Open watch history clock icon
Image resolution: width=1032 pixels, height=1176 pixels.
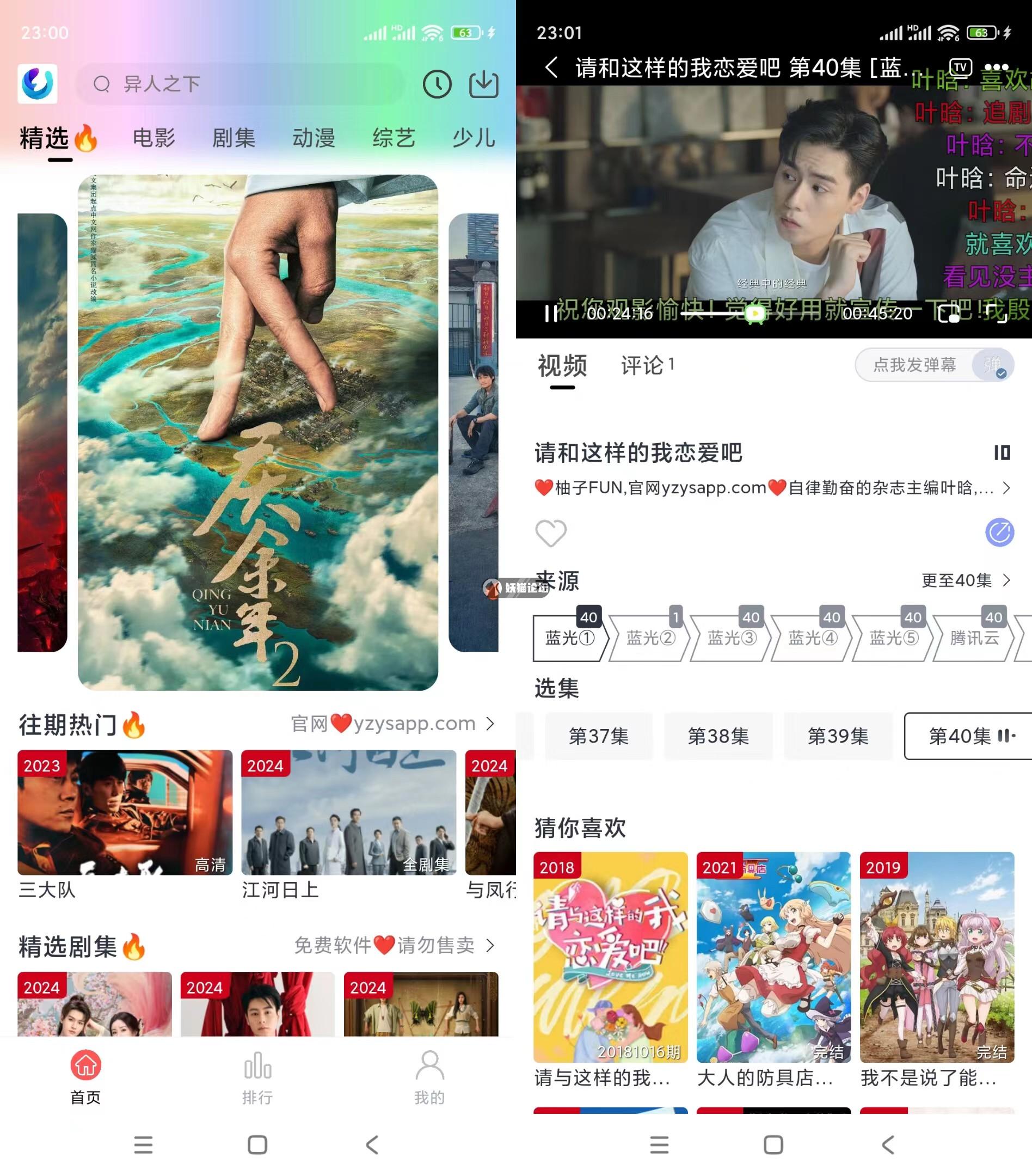(437, 84)
